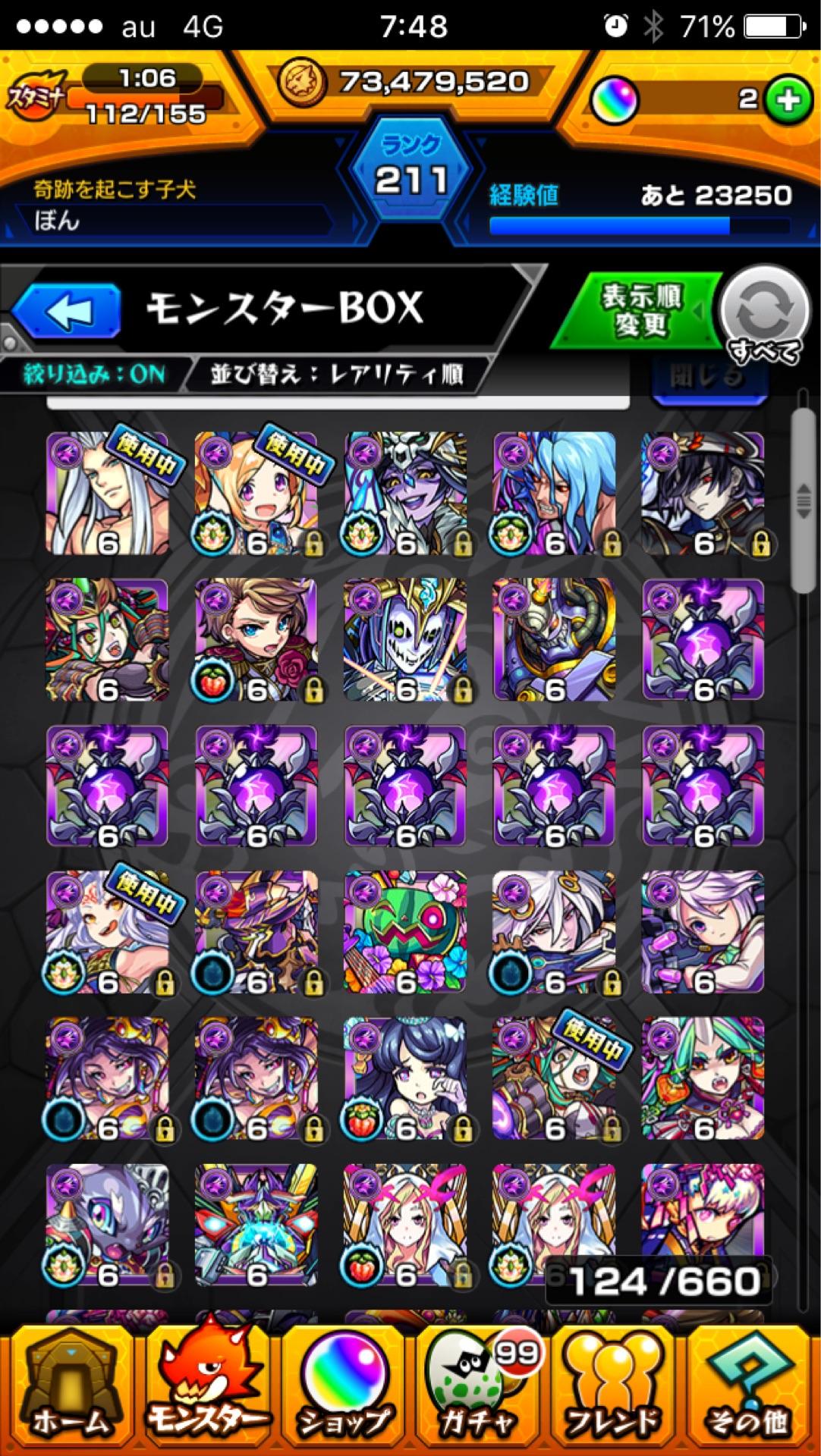Select the black-haired officer with red eyes
The image size is (821, 1456).
point(703,493)
